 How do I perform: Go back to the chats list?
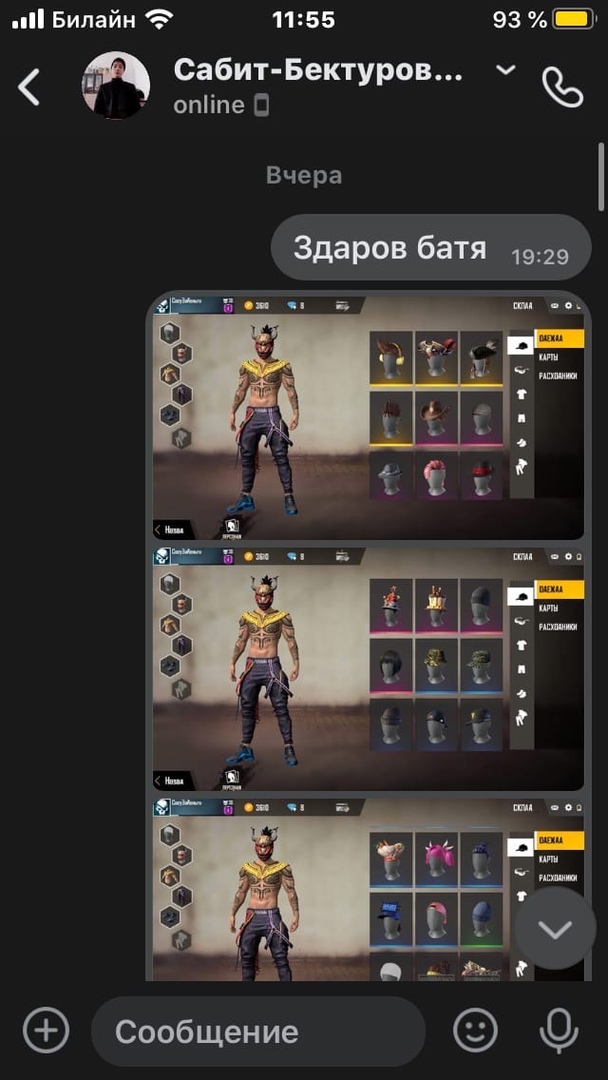click(x=30, y=87)
